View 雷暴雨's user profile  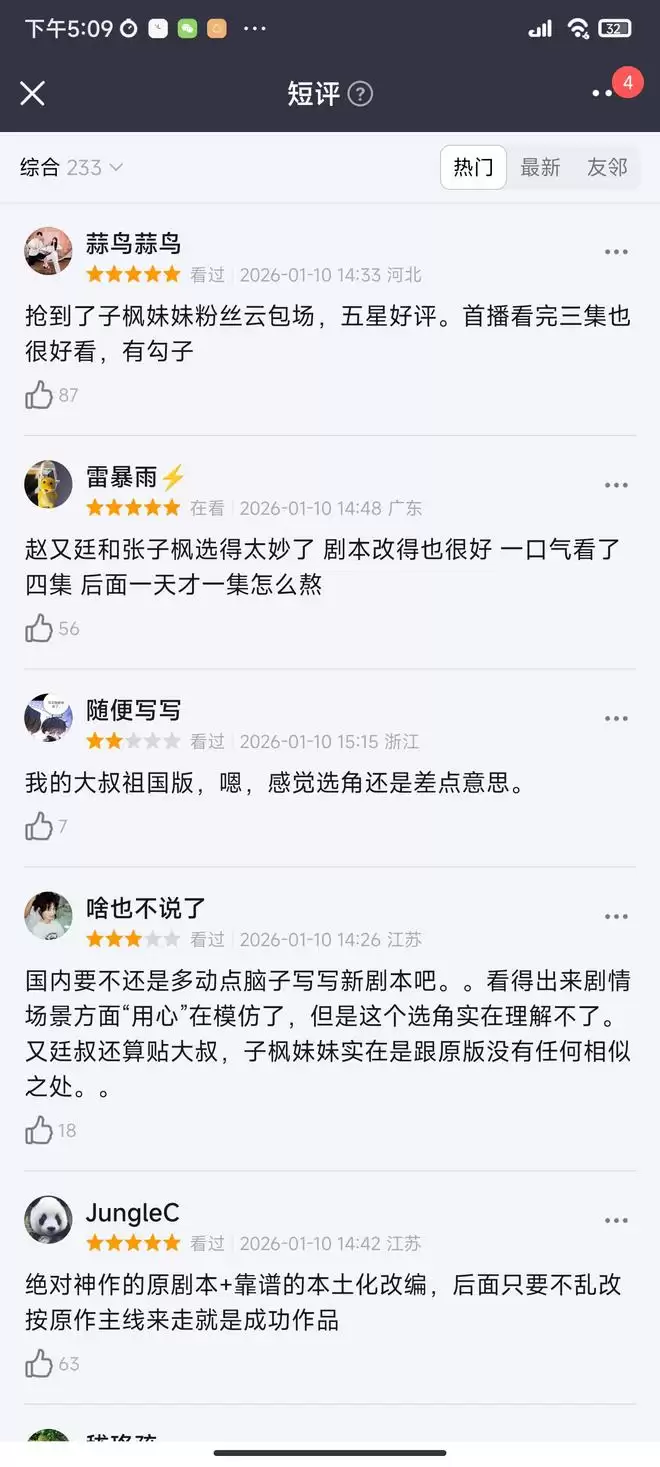pyautogui.click(x=48, y=485)
